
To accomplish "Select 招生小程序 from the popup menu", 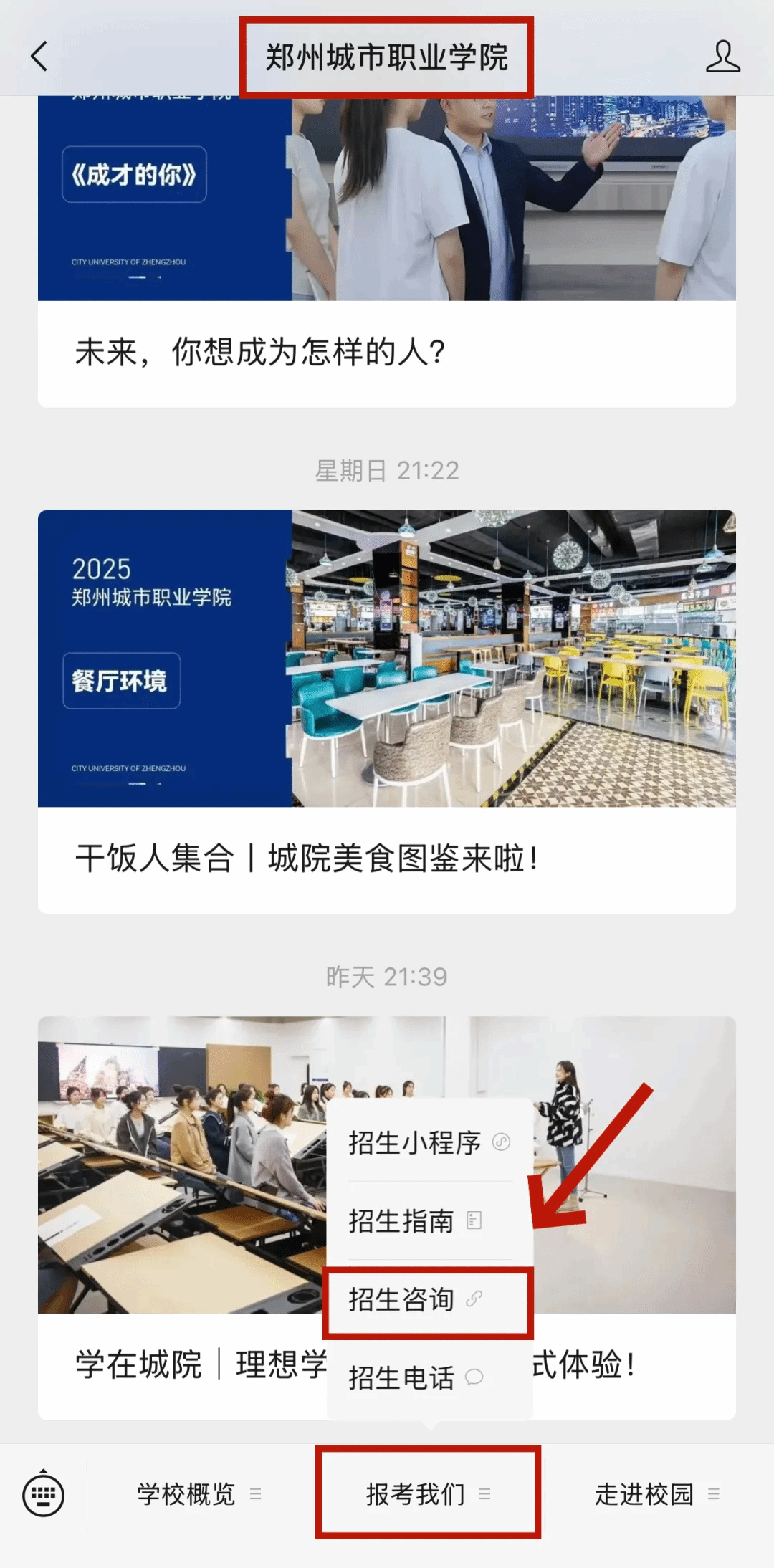I will tap(429, 1142).
